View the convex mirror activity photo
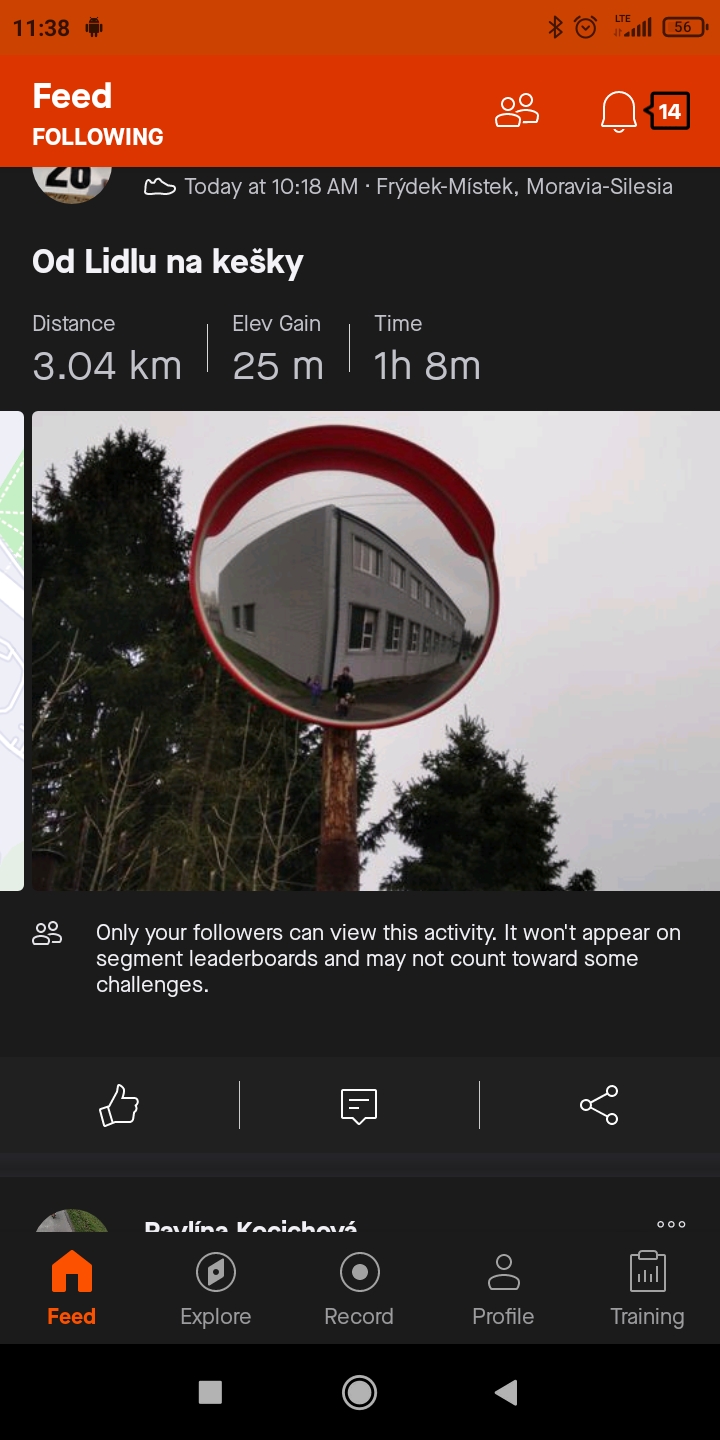Screen dimensions: 720x1440 [376, 650]
